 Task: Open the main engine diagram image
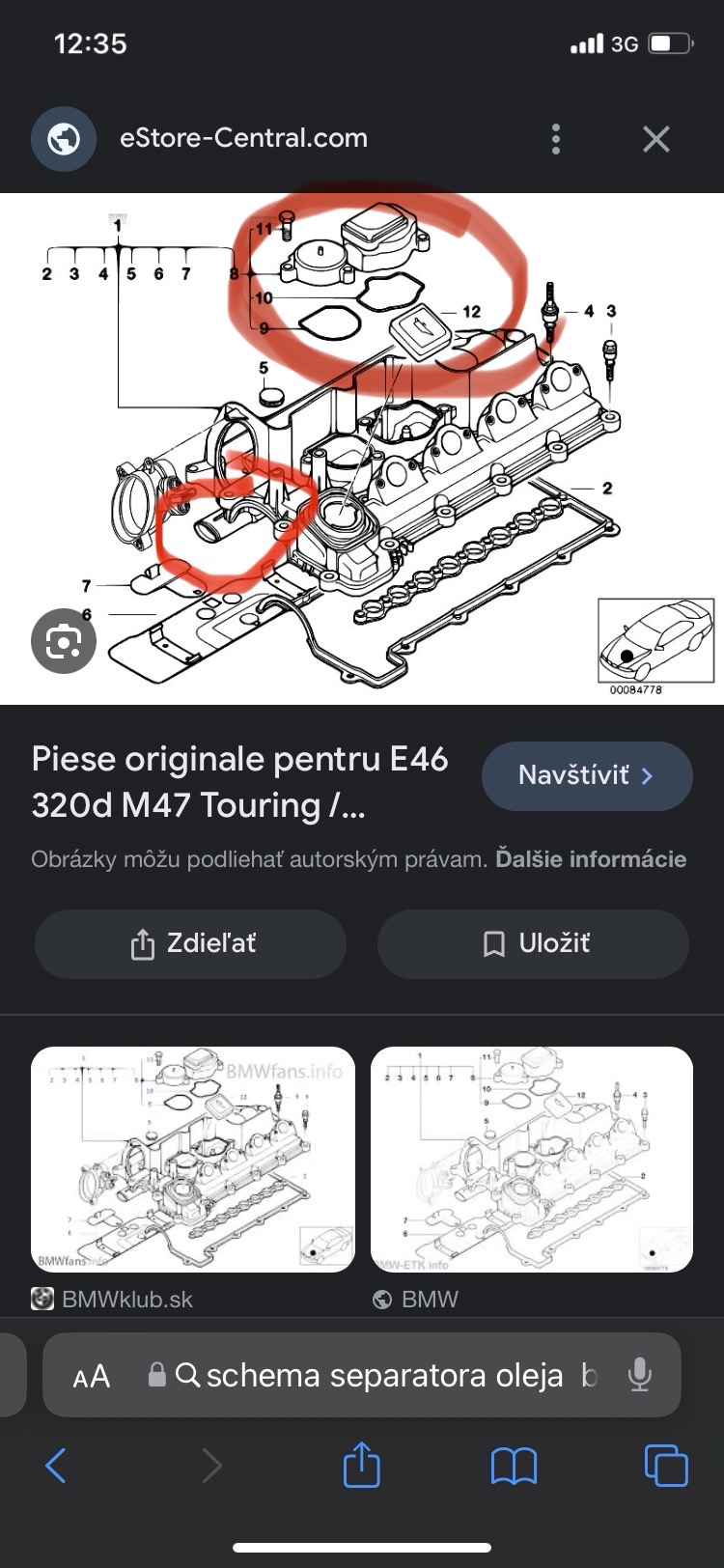pyautogui.click(x=362, y=449)
